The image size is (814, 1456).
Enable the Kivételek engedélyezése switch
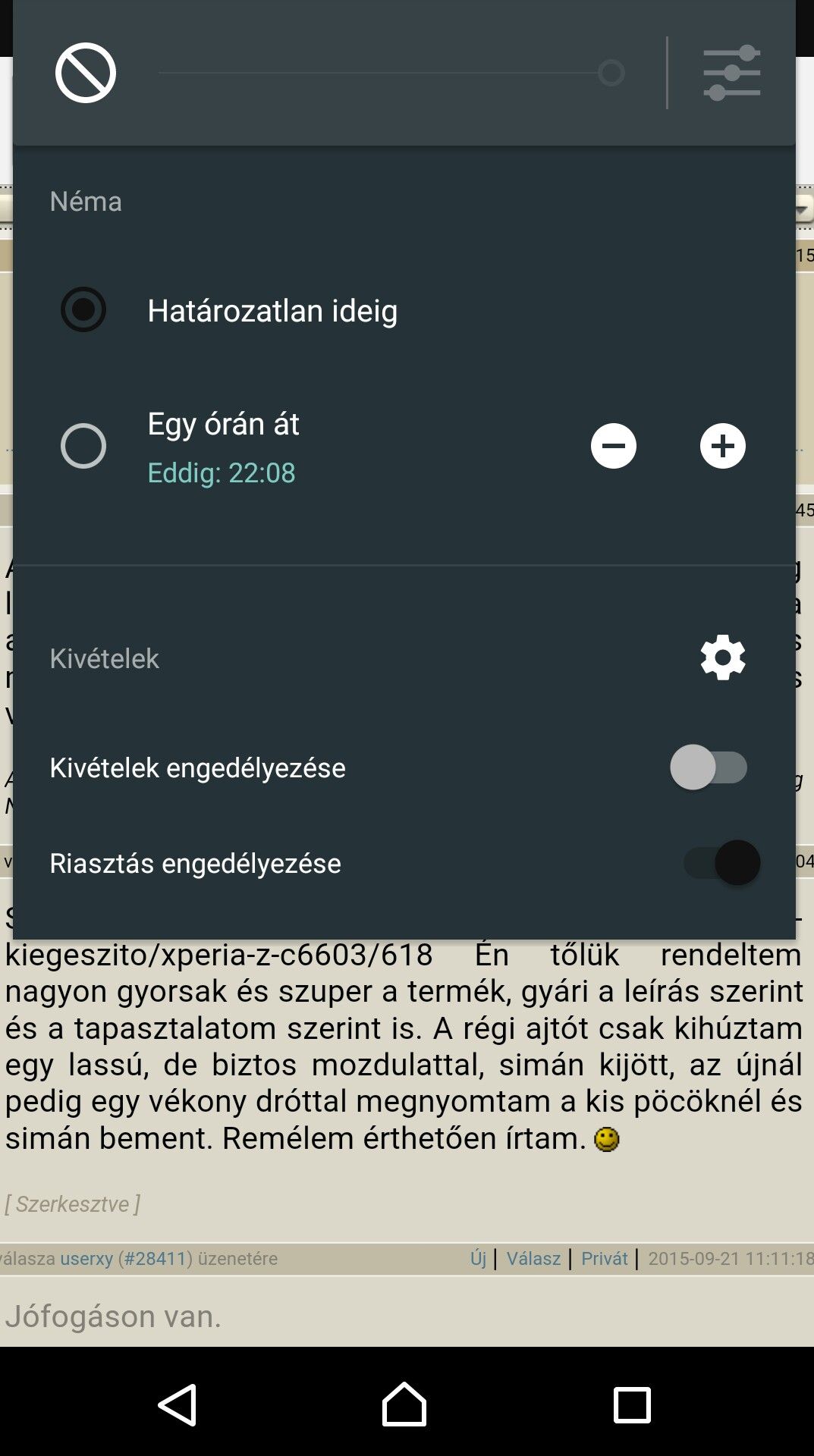pyautogui.click(x=709, y=767)
